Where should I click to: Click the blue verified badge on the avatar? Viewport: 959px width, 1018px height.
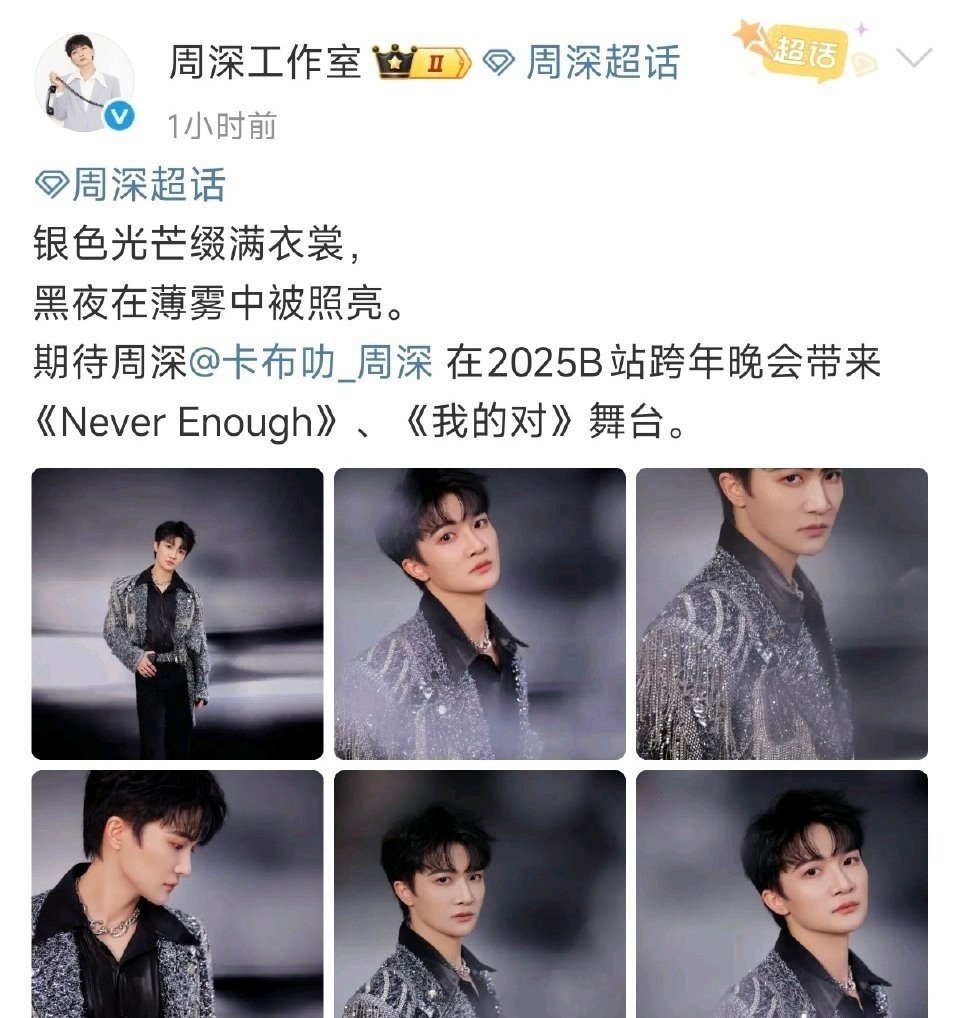point(119,114)
